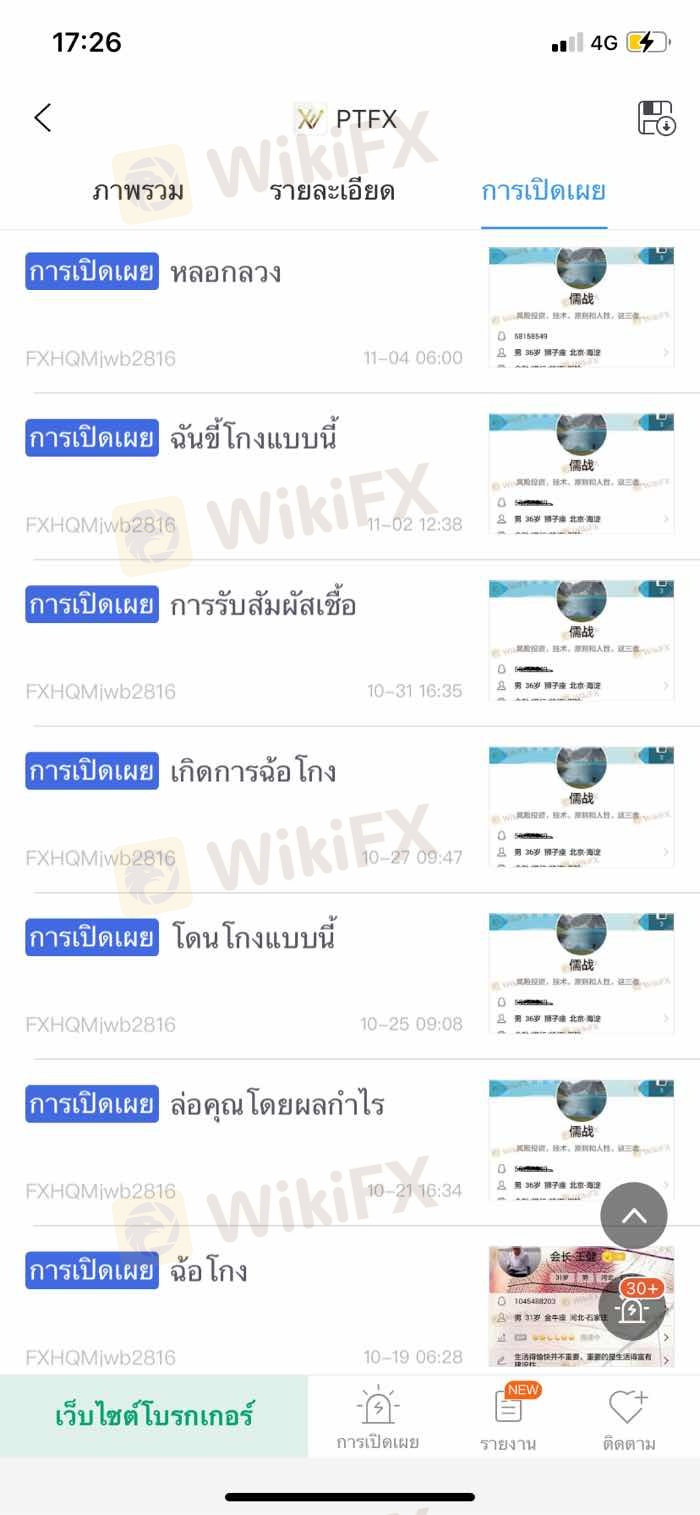Viewport: 700px width, 1515px height.
Task: Tap the floating scroll-to-top arrow
Action: pos(633,1216)
